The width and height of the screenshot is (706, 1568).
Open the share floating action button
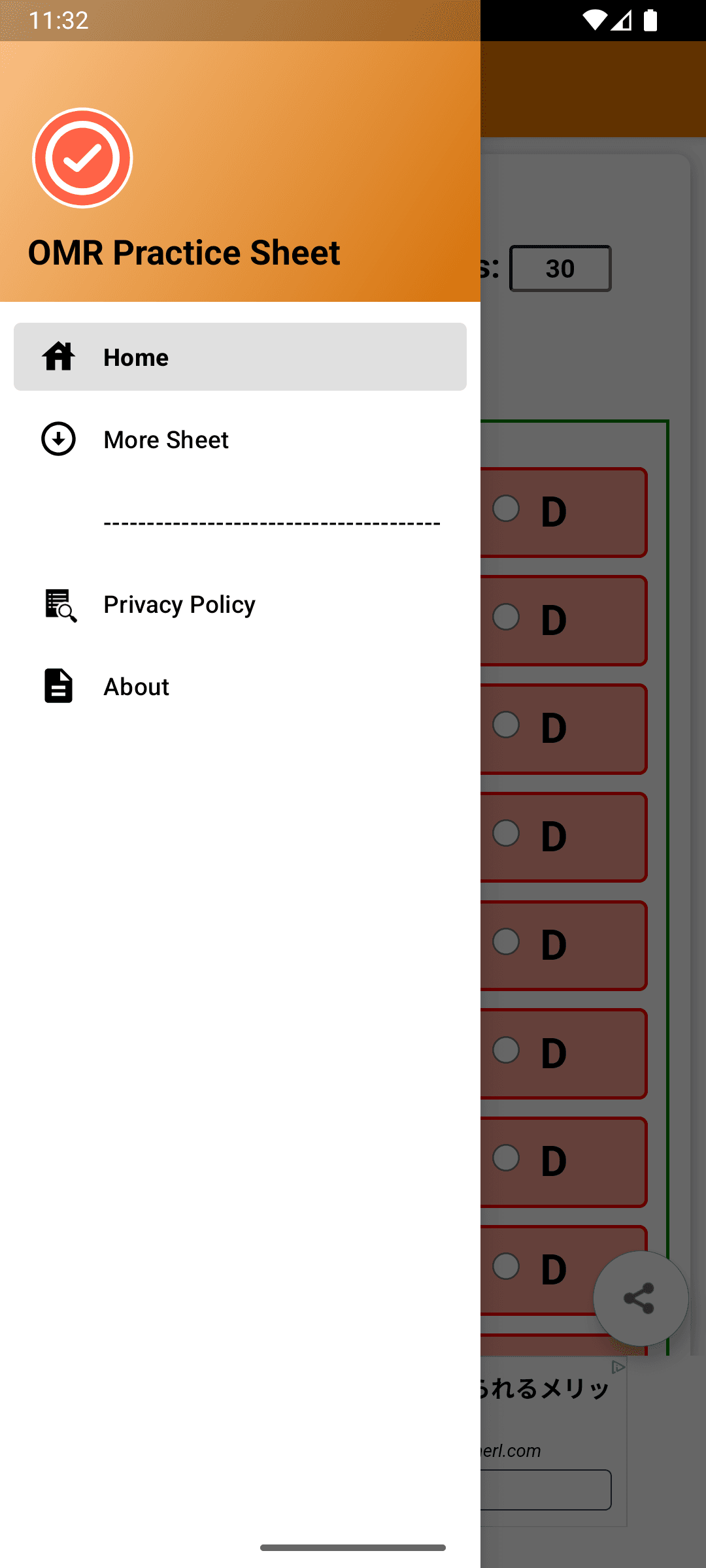pyautogui.click(x=641, y=1298)
